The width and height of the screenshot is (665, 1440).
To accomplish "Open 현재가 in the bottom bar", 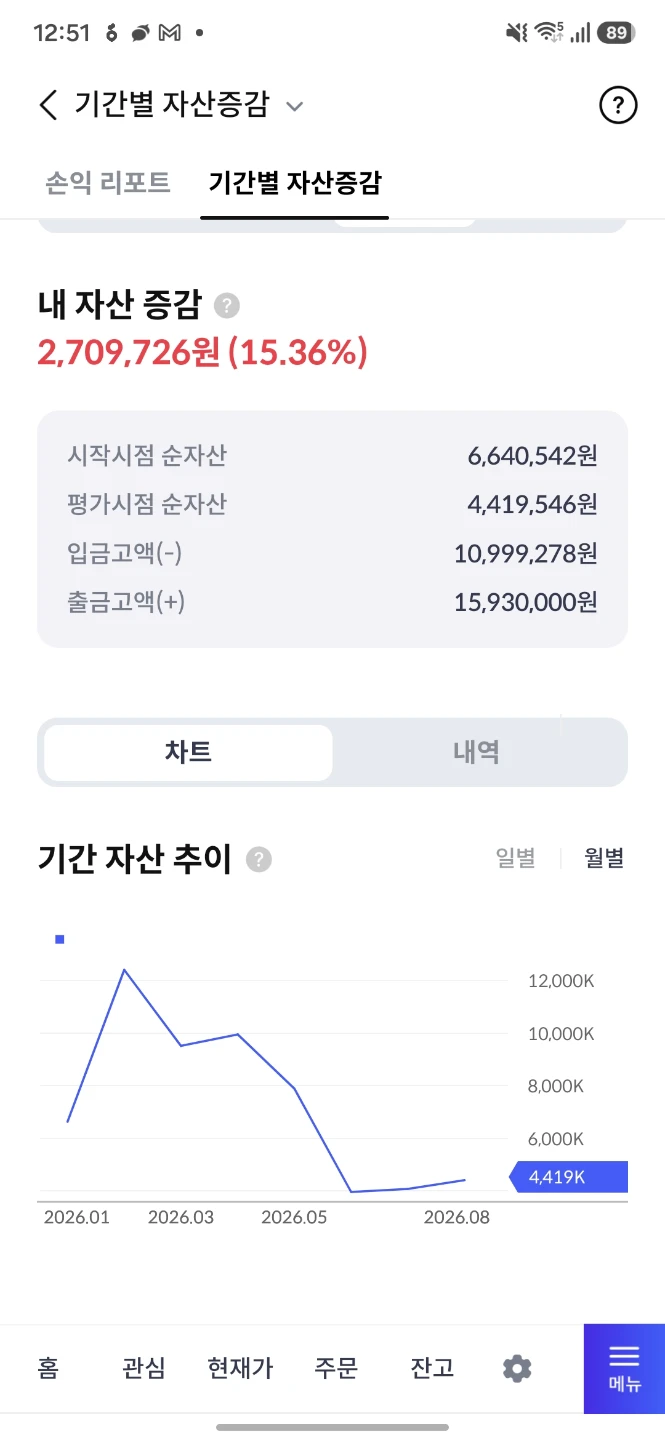I will point(240,1368).
